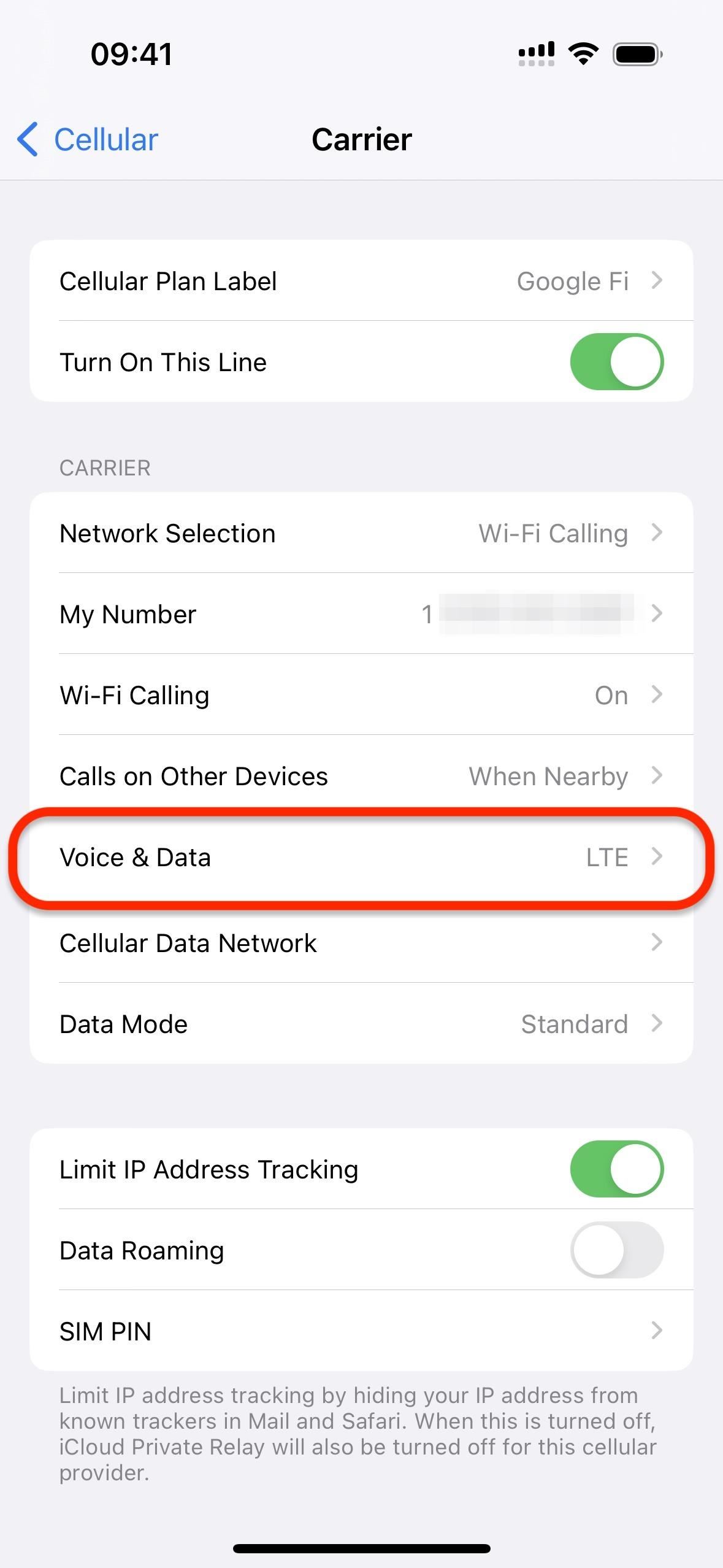The image size is (723, 1568).
Task: Open the Data Mode selection
Action: pos(362,1024)
